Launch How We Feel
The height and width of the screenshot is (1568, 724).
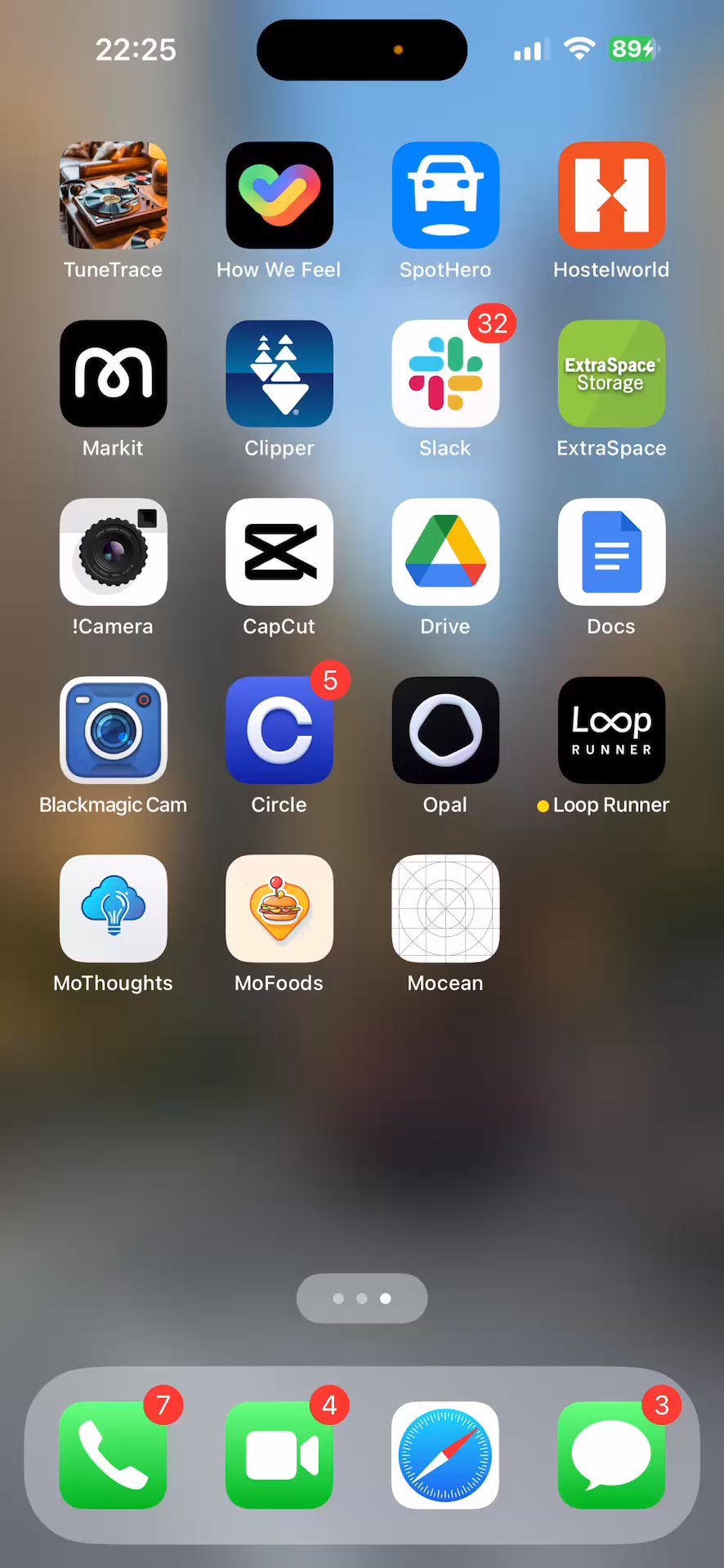click(279, 195)
